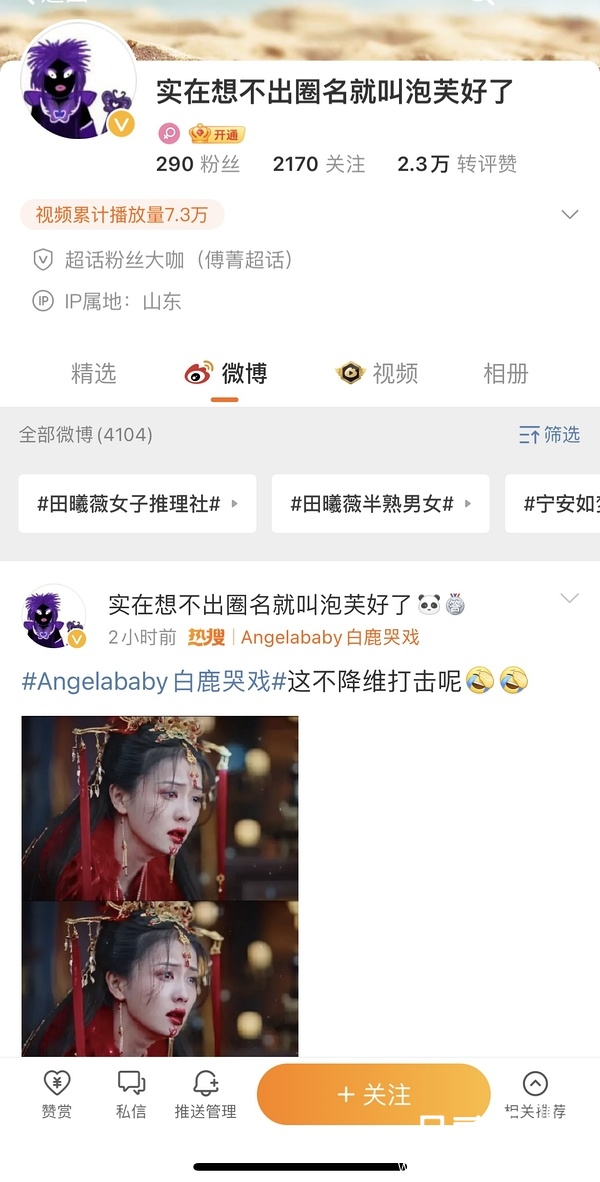Open the #Angelababy白鹿哭戏# hashtag link

[154, 682]
